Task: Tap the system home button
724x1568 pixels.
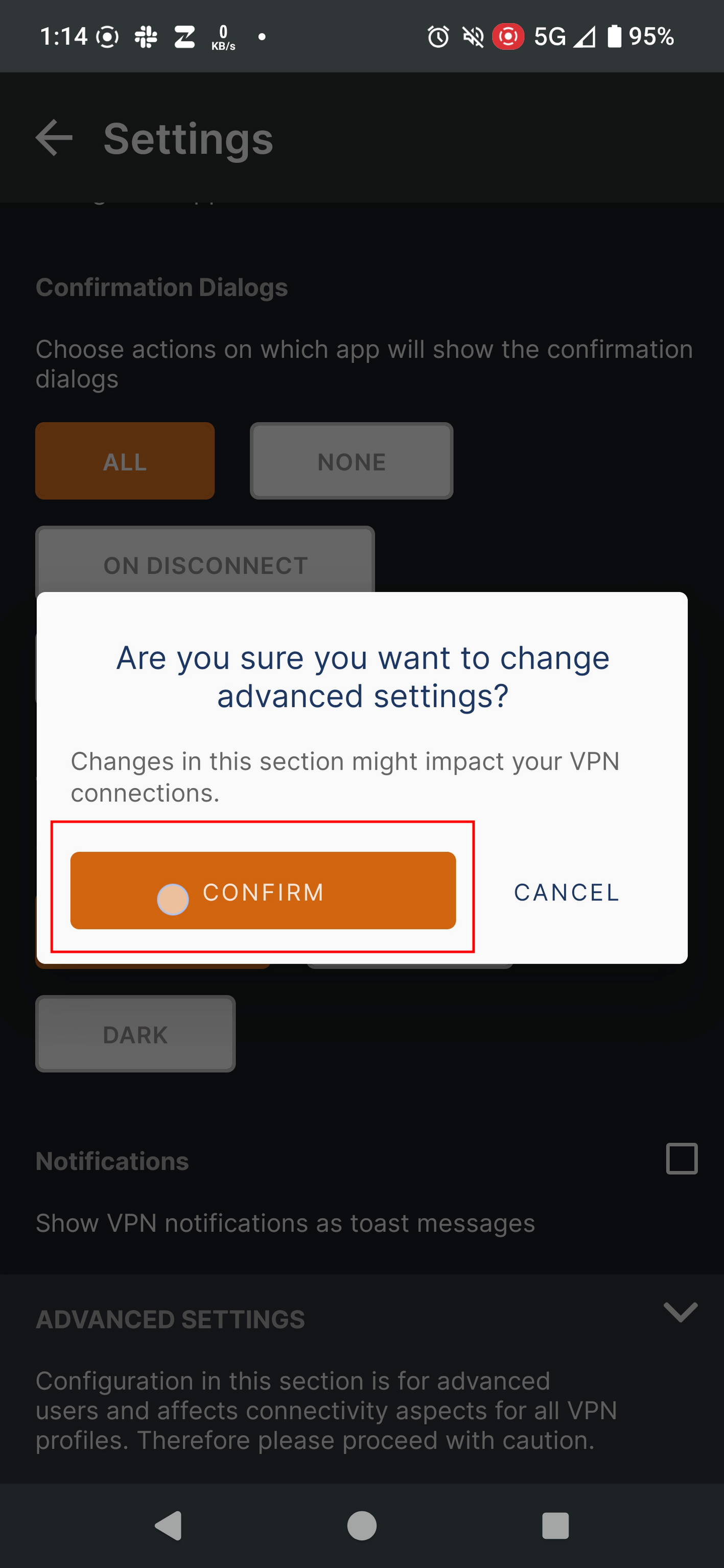Action: (362, 1526)
